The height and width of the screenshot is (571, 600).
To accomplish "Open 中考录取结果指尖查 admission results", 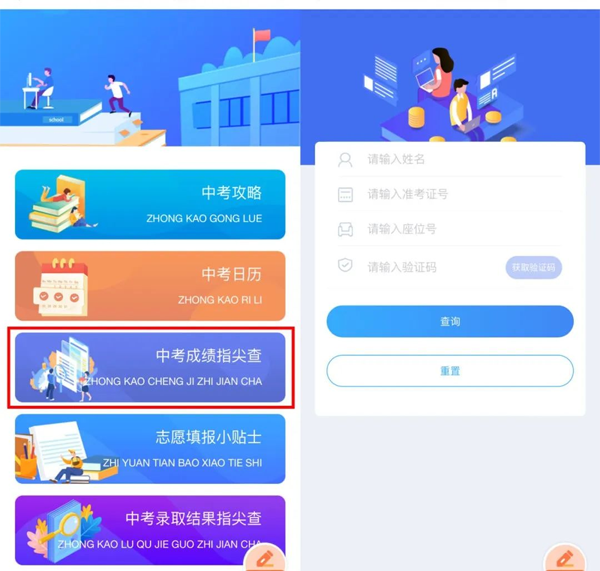I will pos(150,530).
